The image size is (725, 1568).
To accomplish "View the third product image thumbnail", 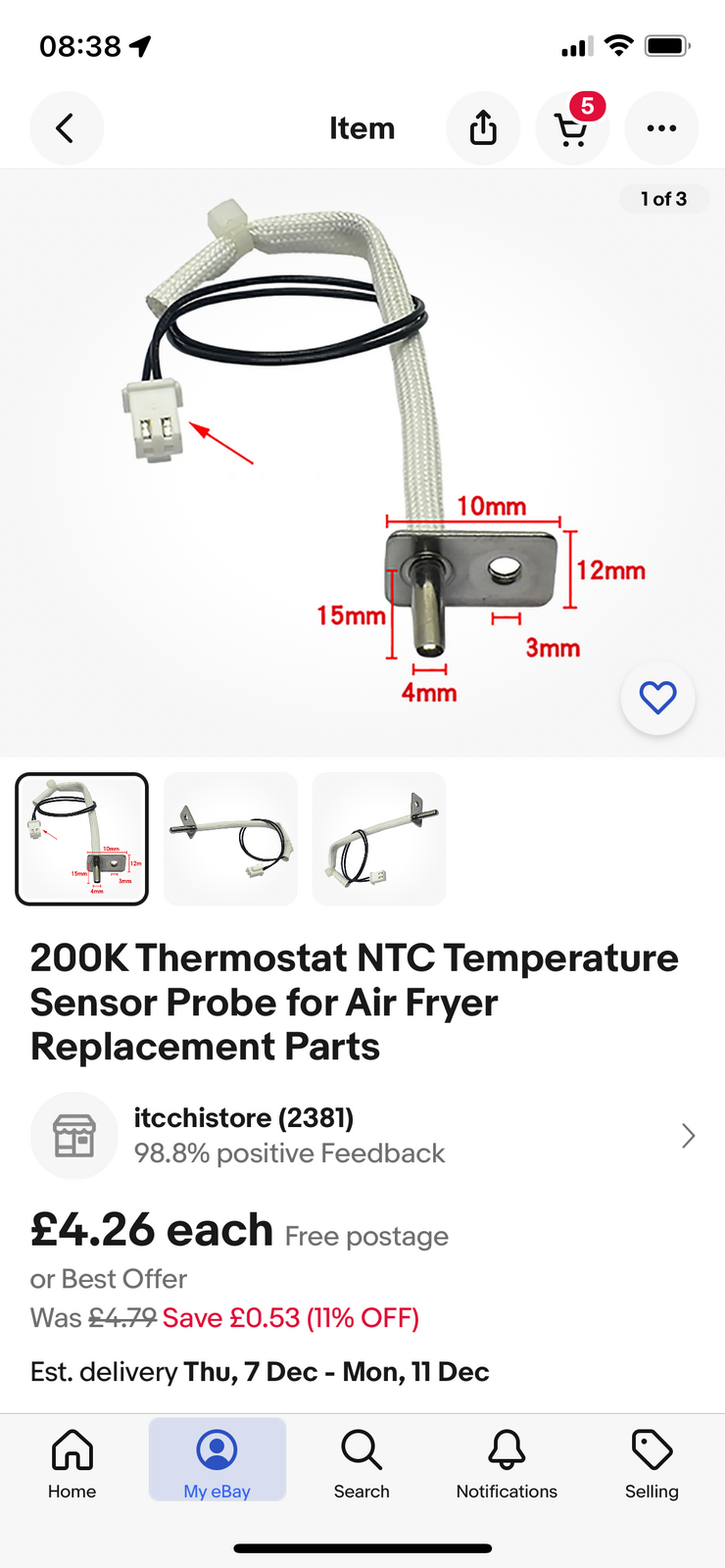I will coord(379,839).
